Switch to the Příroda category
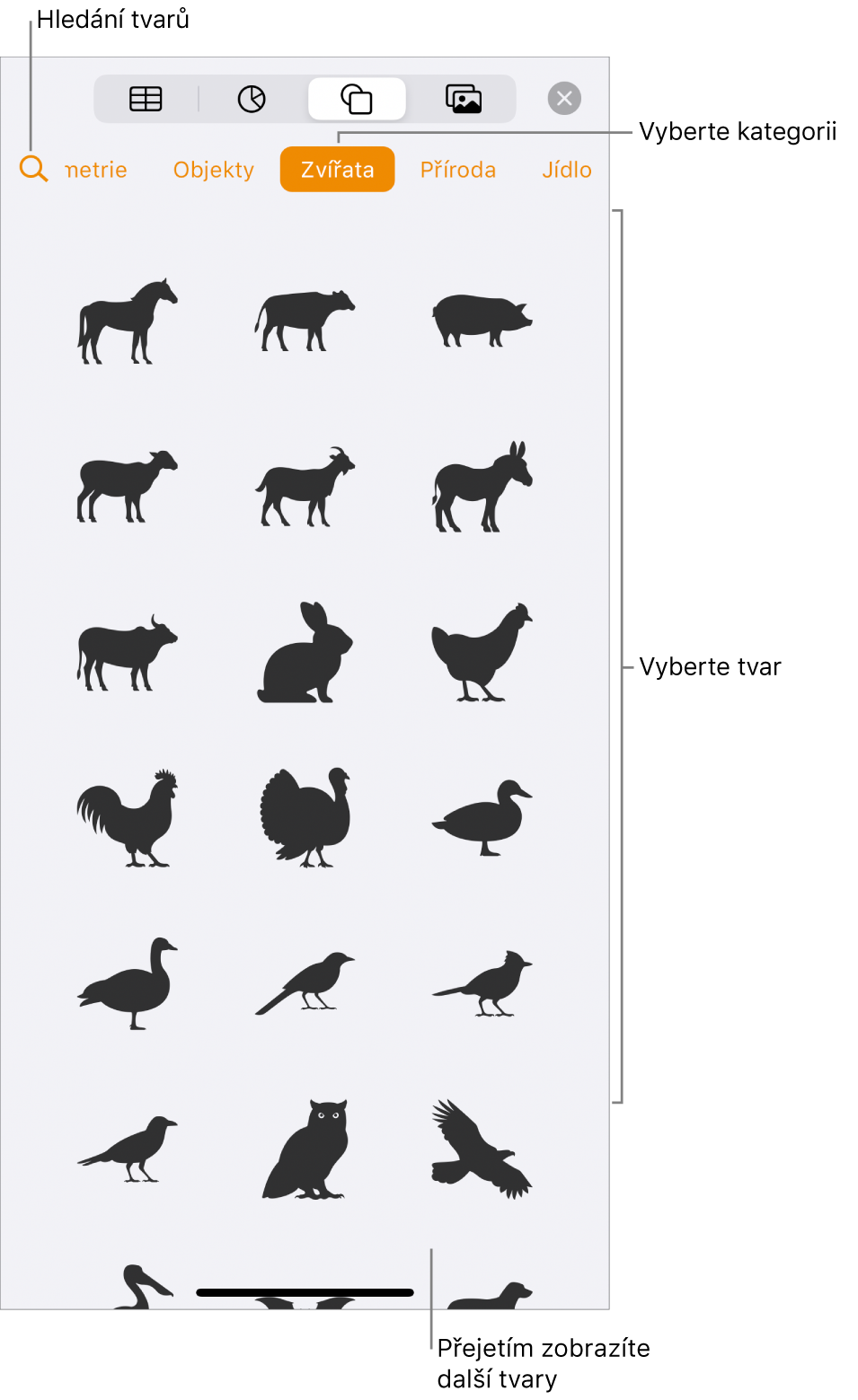 coord(457,170)
